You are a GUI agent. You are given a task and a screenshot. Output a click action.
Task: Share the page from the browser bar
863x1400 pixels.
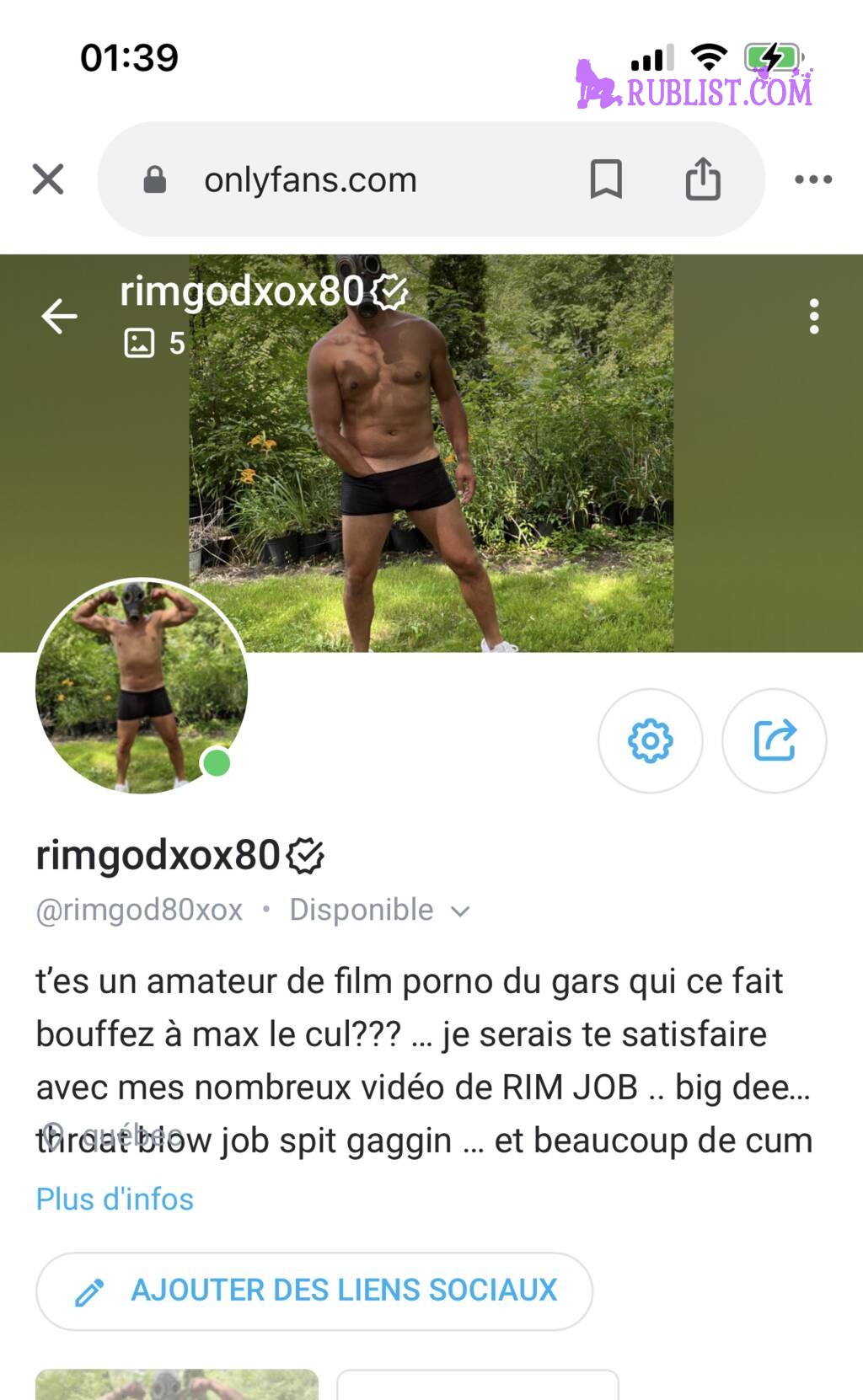tap(703, 179)
